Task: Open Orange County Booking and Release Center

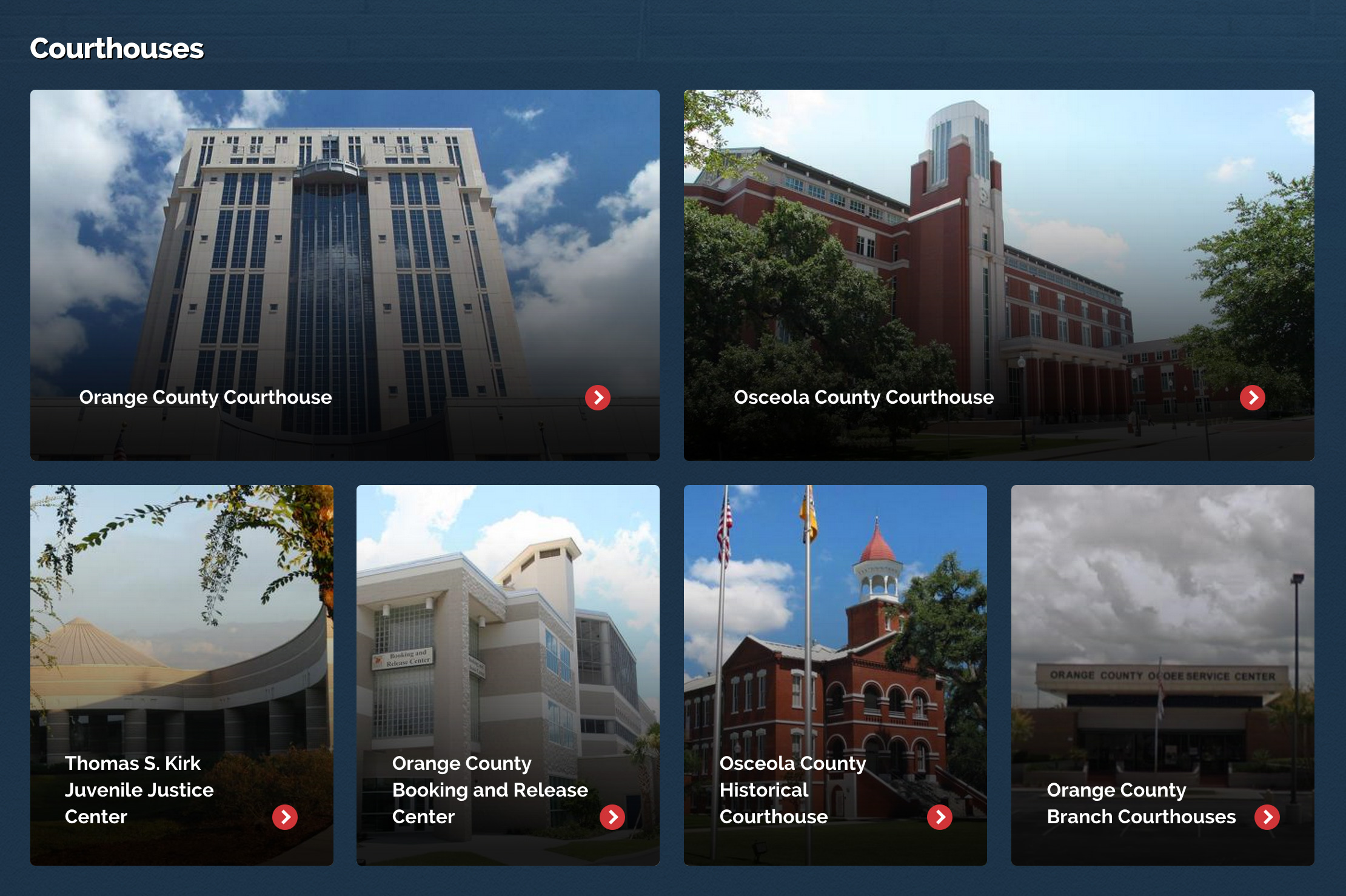Action: (x=507, y=674)
